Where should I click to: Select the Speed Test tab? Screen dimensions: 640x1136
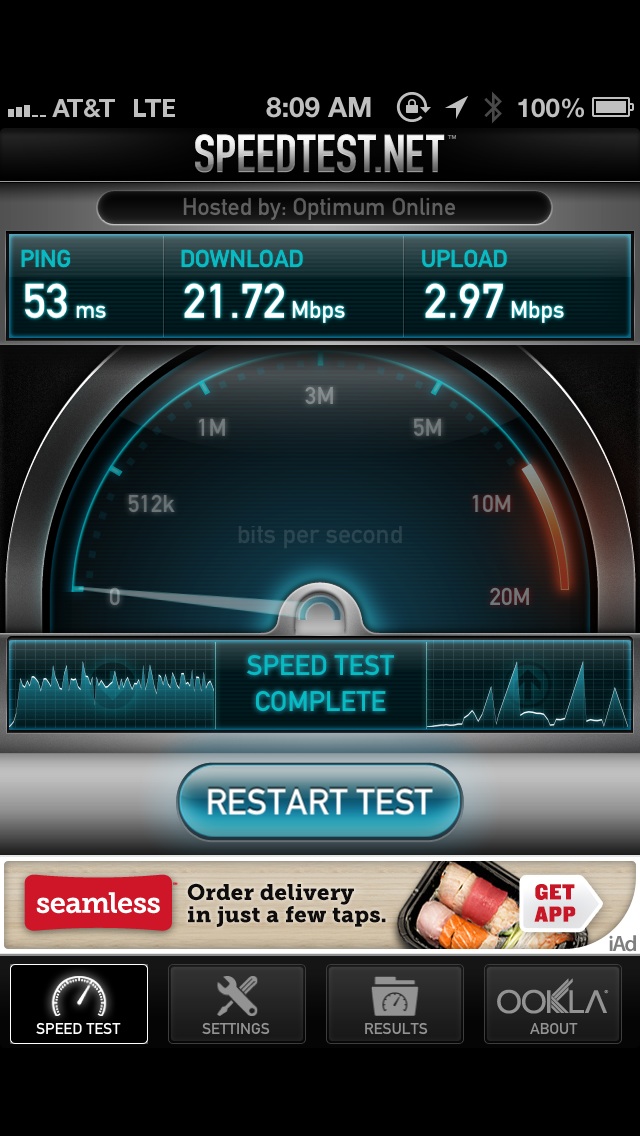pos(79,1003)
